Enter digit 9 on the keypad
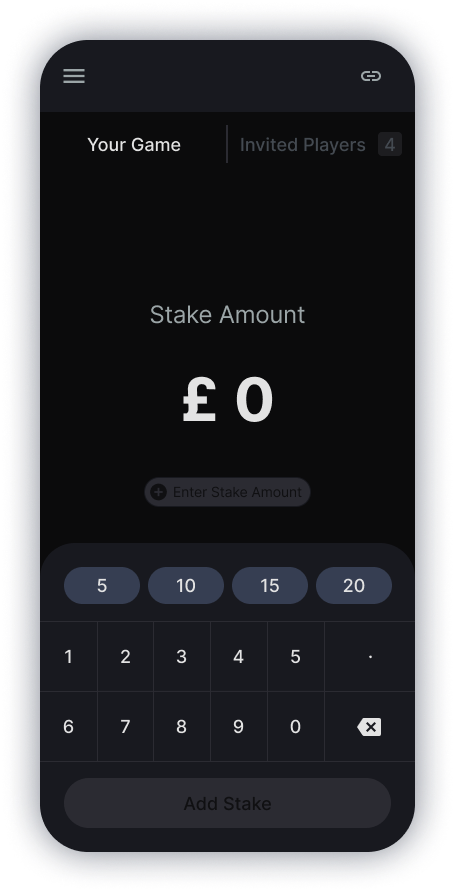This screenshot has height=892, width=455. (x=239, y=726)
